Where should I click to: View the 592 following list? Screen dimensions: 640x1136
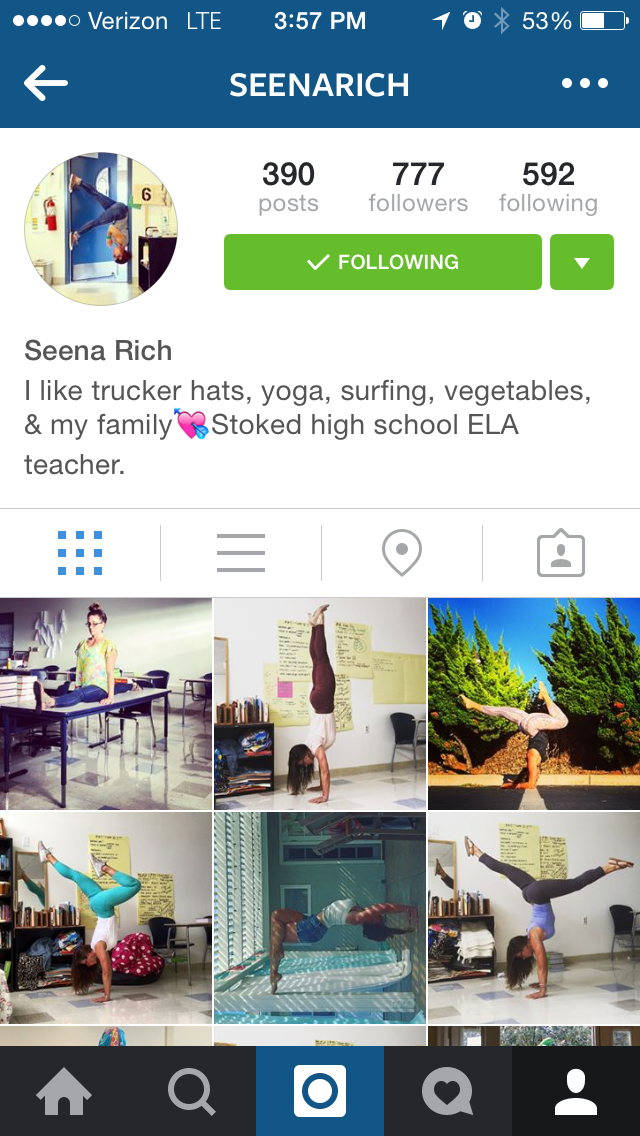(549, 187)
